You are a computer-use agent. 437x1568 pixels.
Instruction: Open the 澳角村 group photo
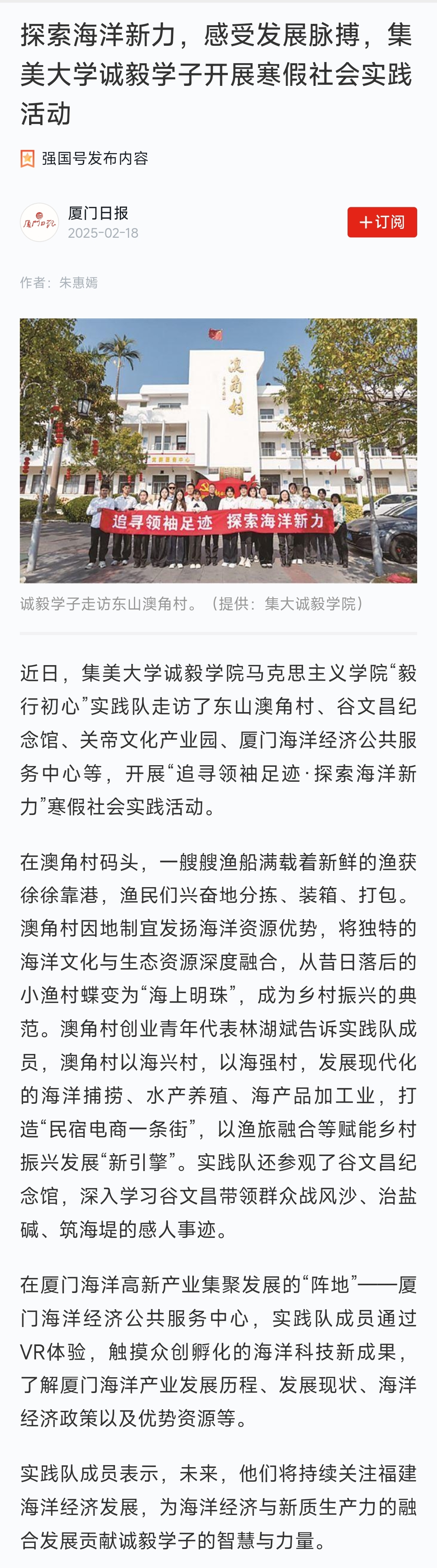pyautogui.click(x=218, y=450)
